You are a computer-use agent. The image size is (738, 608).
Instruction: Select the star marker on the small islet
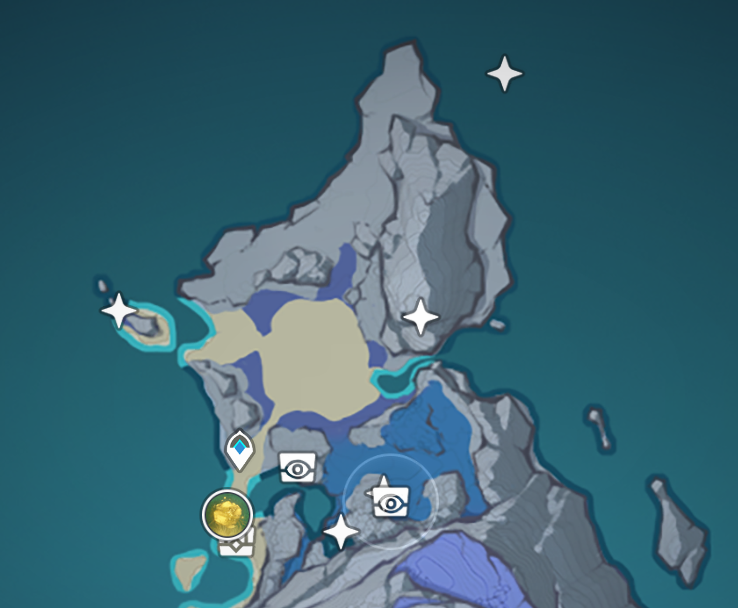tap(119, 310)
